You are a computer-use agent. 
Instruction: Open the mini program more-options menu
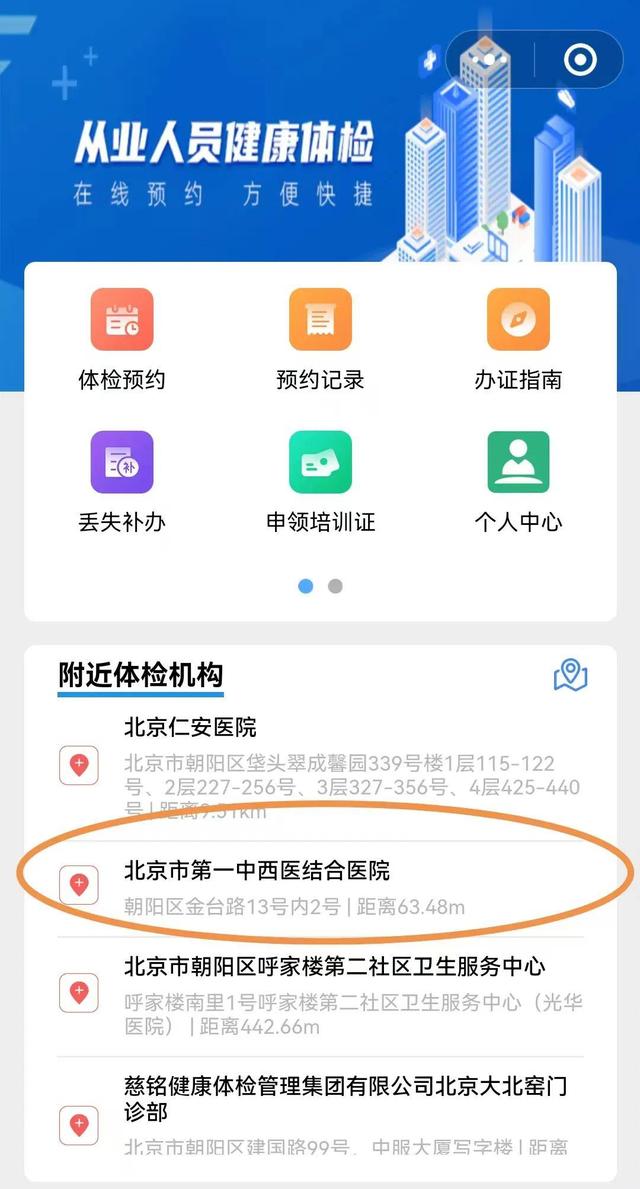coord(489,60)
